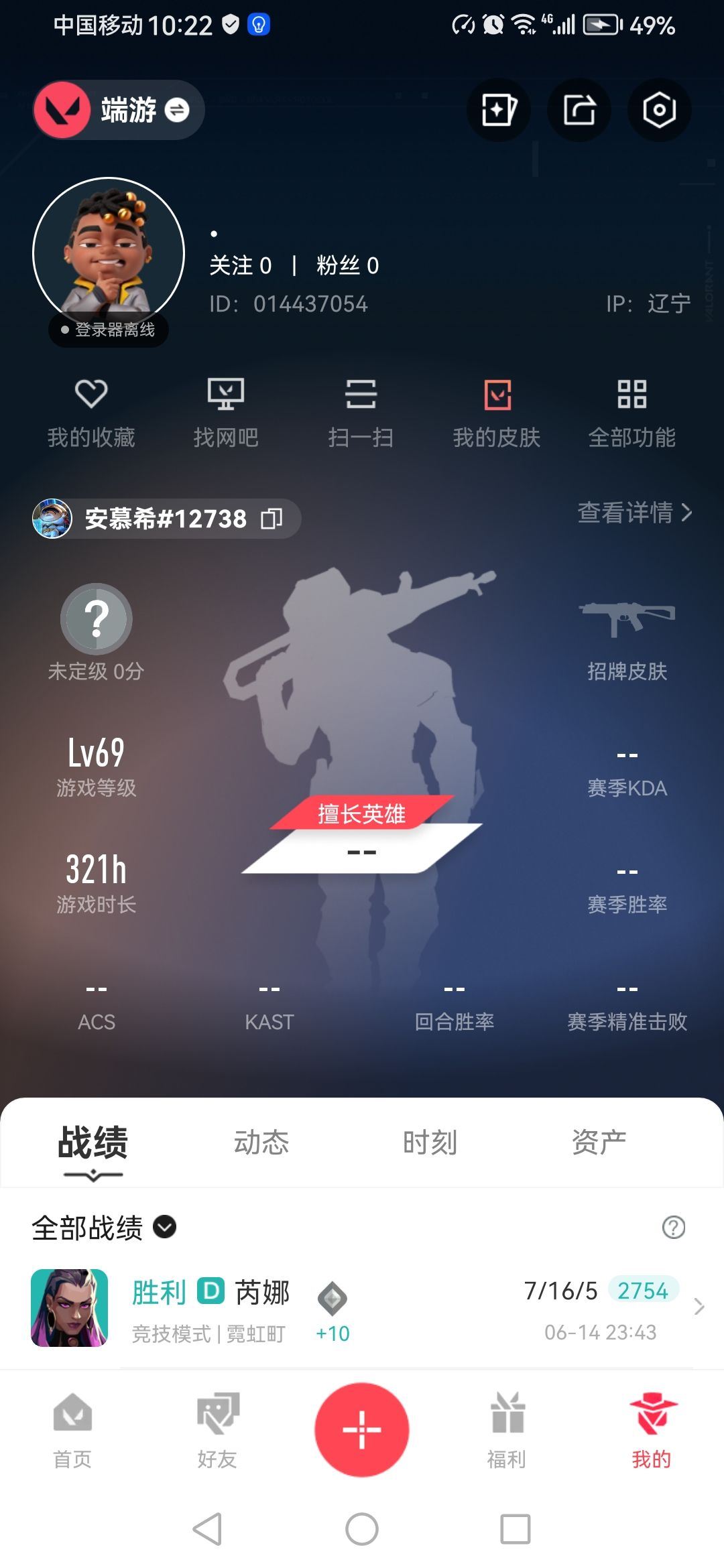The image size is (724, 1568).
Task: Open help question mark beside 全部战绩
Action: 673,1228
